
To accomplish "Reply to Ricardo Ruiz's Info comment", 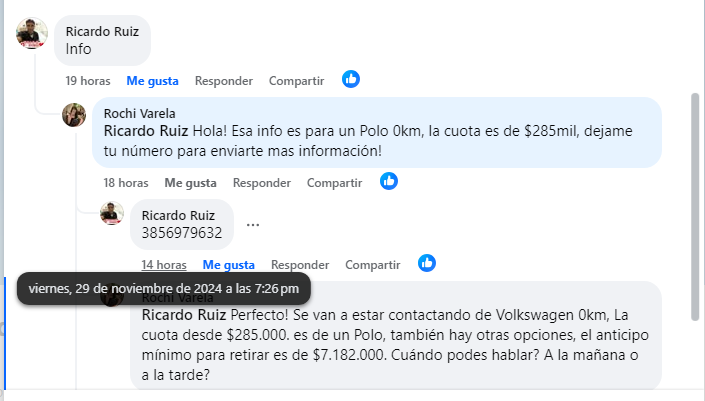I will click(224, 80).
